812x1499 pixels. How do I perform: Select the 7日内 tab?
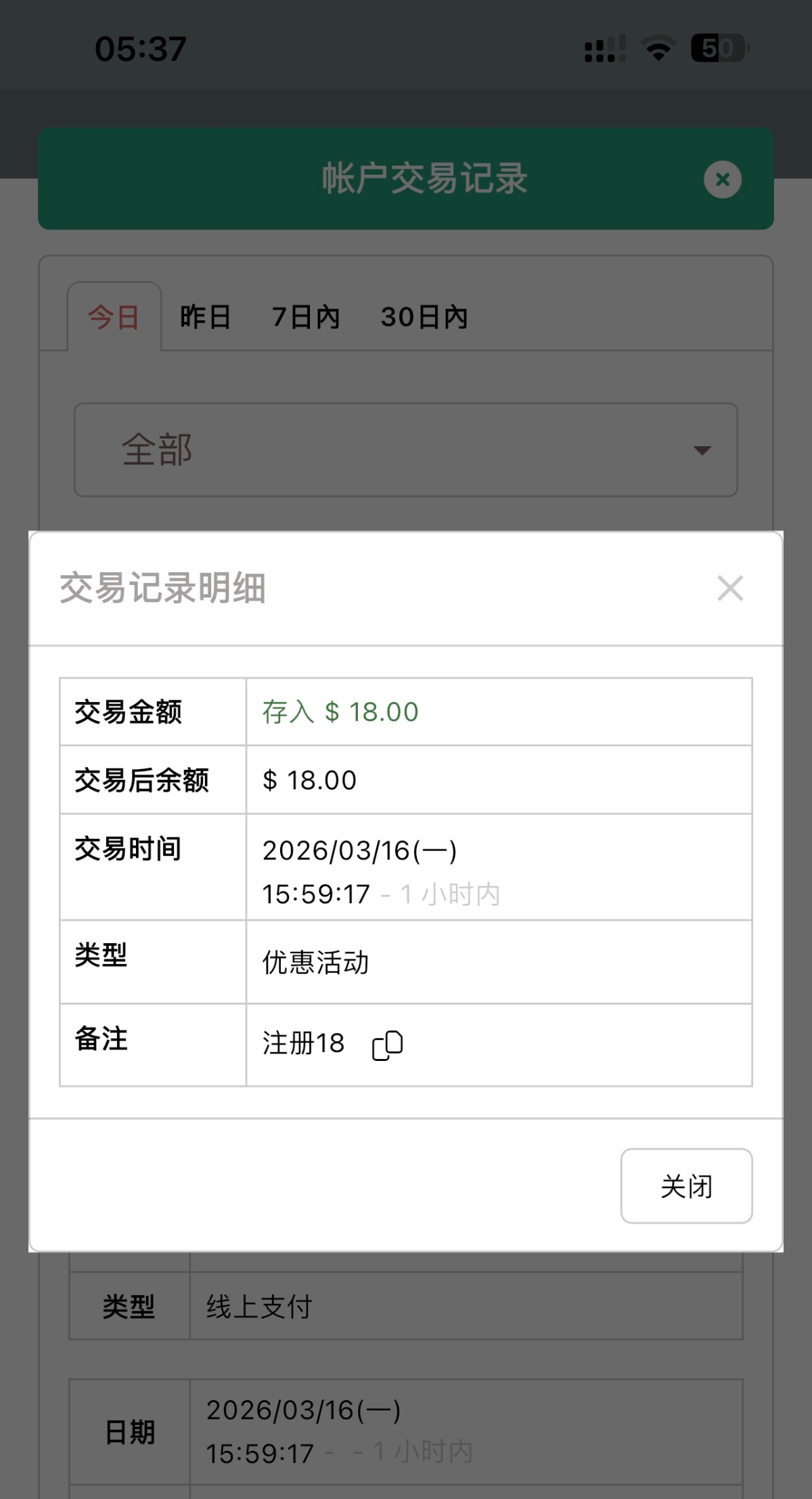click(305, 317)
